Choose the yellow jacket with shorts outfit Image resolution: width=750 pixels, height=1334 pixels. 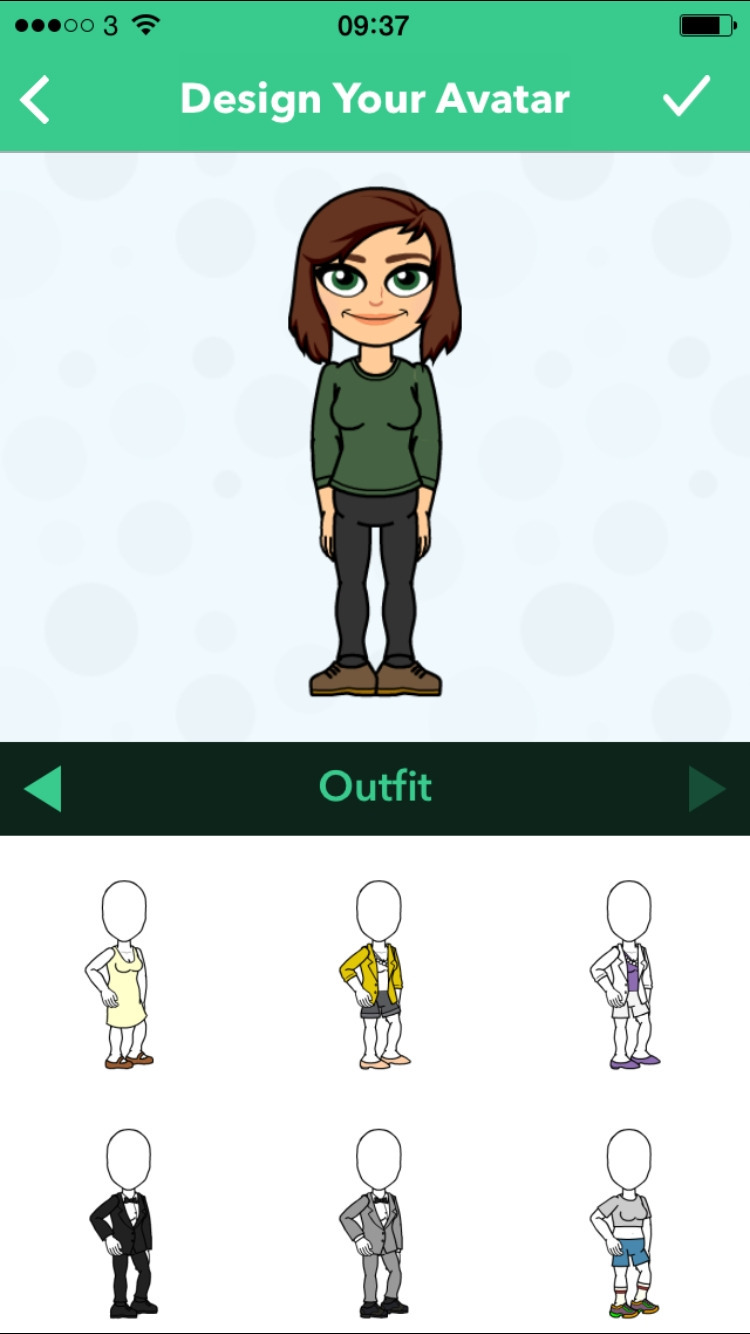(376, 975)
